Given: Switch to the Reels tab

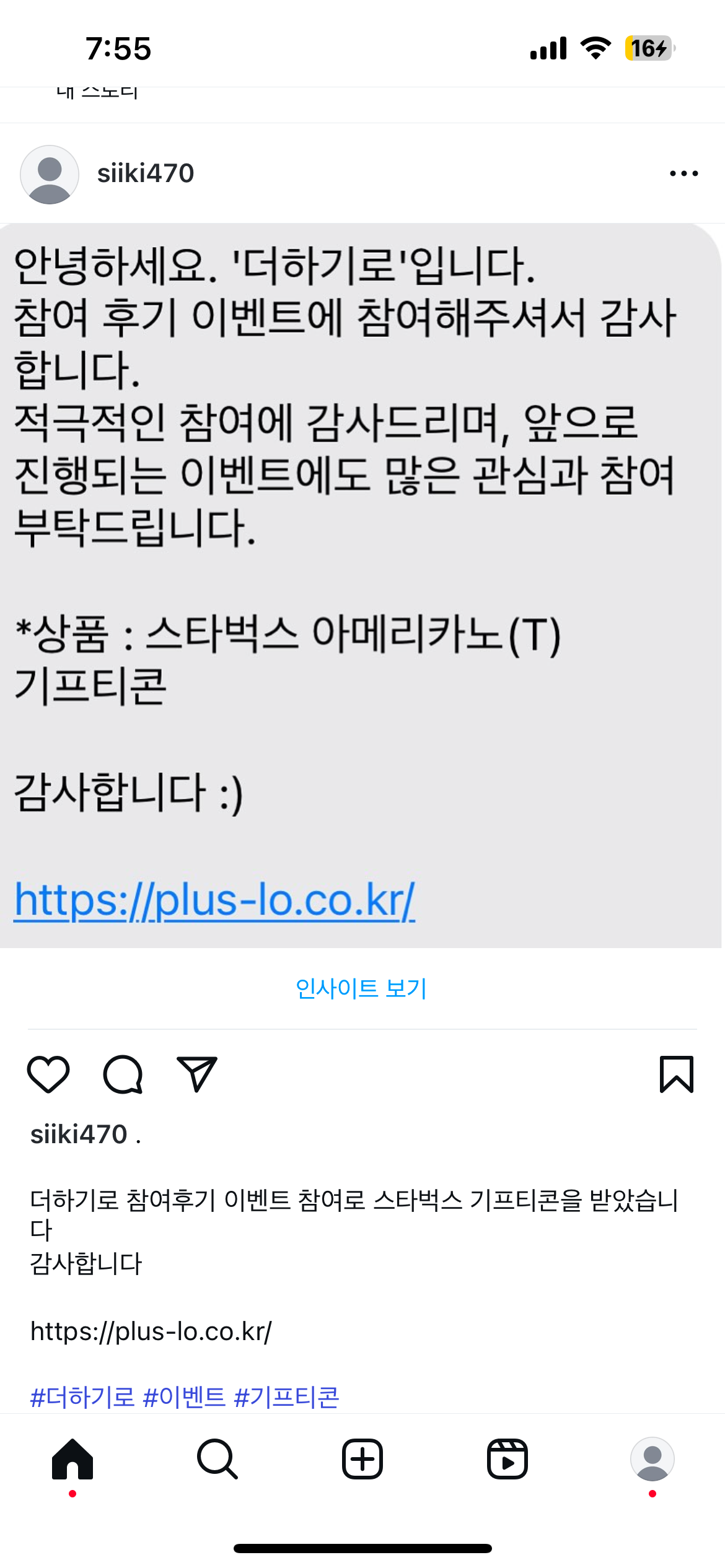Looking at the screenshot, I should coord(507,1459).
